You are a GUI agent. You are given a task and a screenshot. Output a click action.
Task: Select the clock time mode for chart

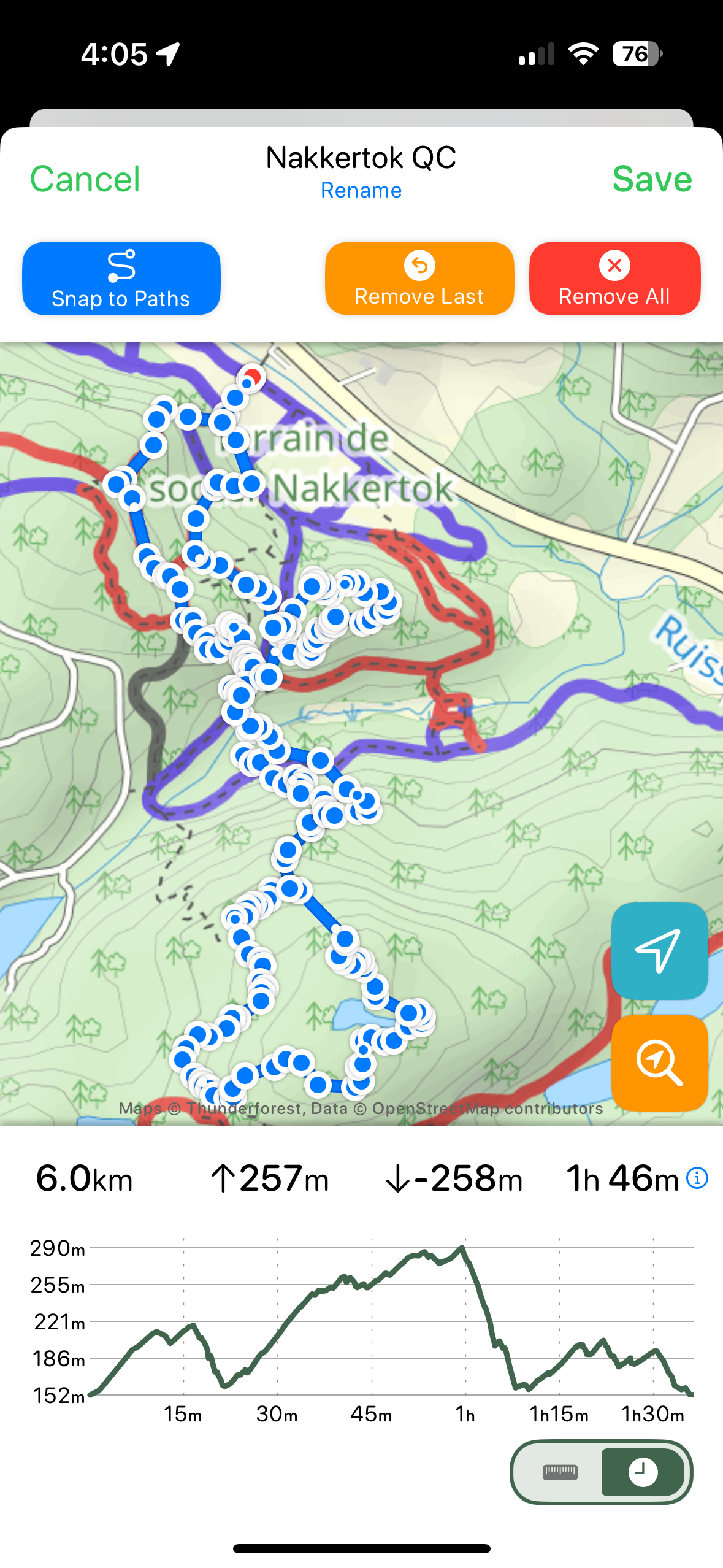643,1472
